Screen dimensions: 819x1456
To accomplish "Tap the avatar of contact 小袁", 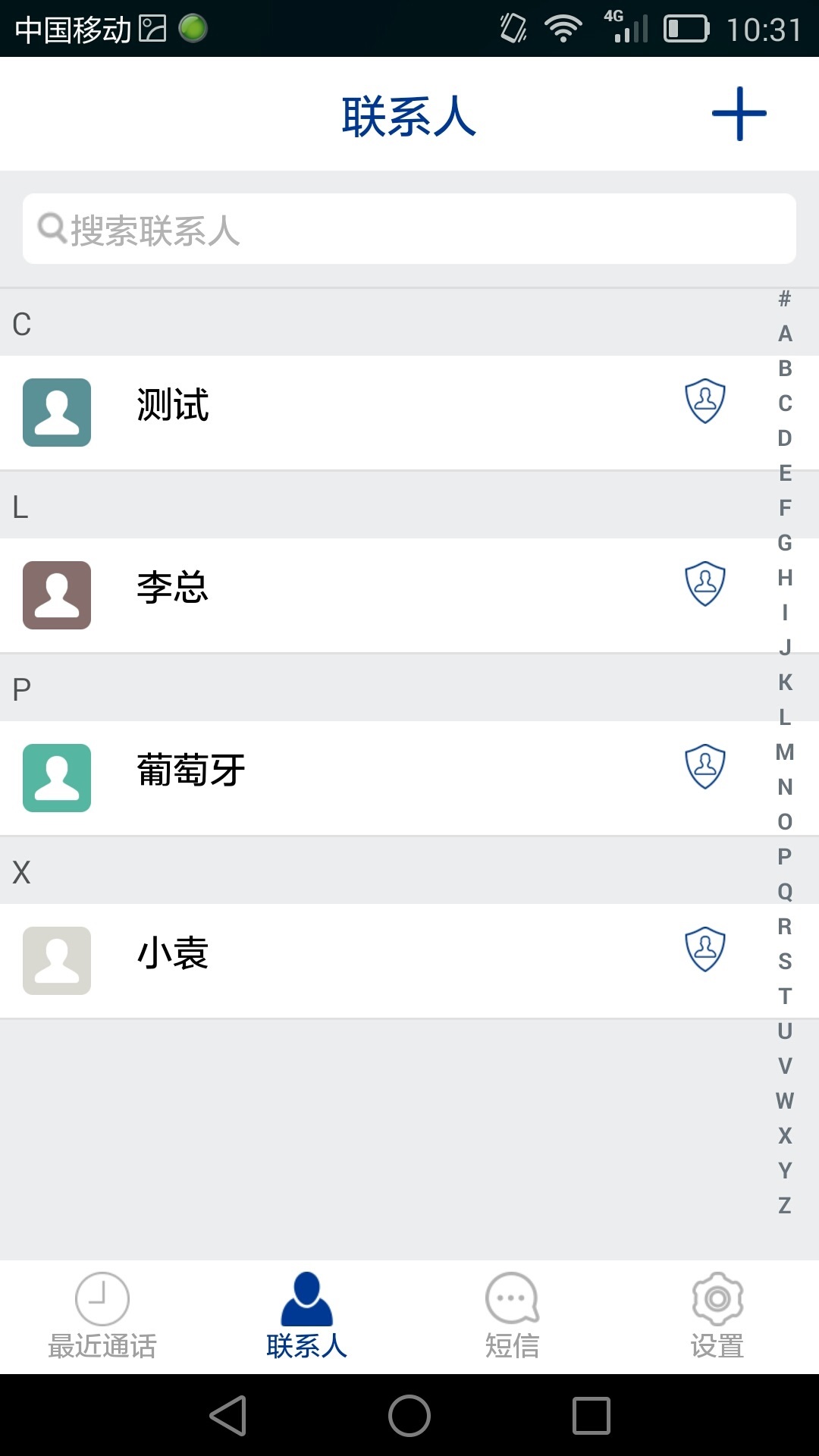I will (57, 961).
